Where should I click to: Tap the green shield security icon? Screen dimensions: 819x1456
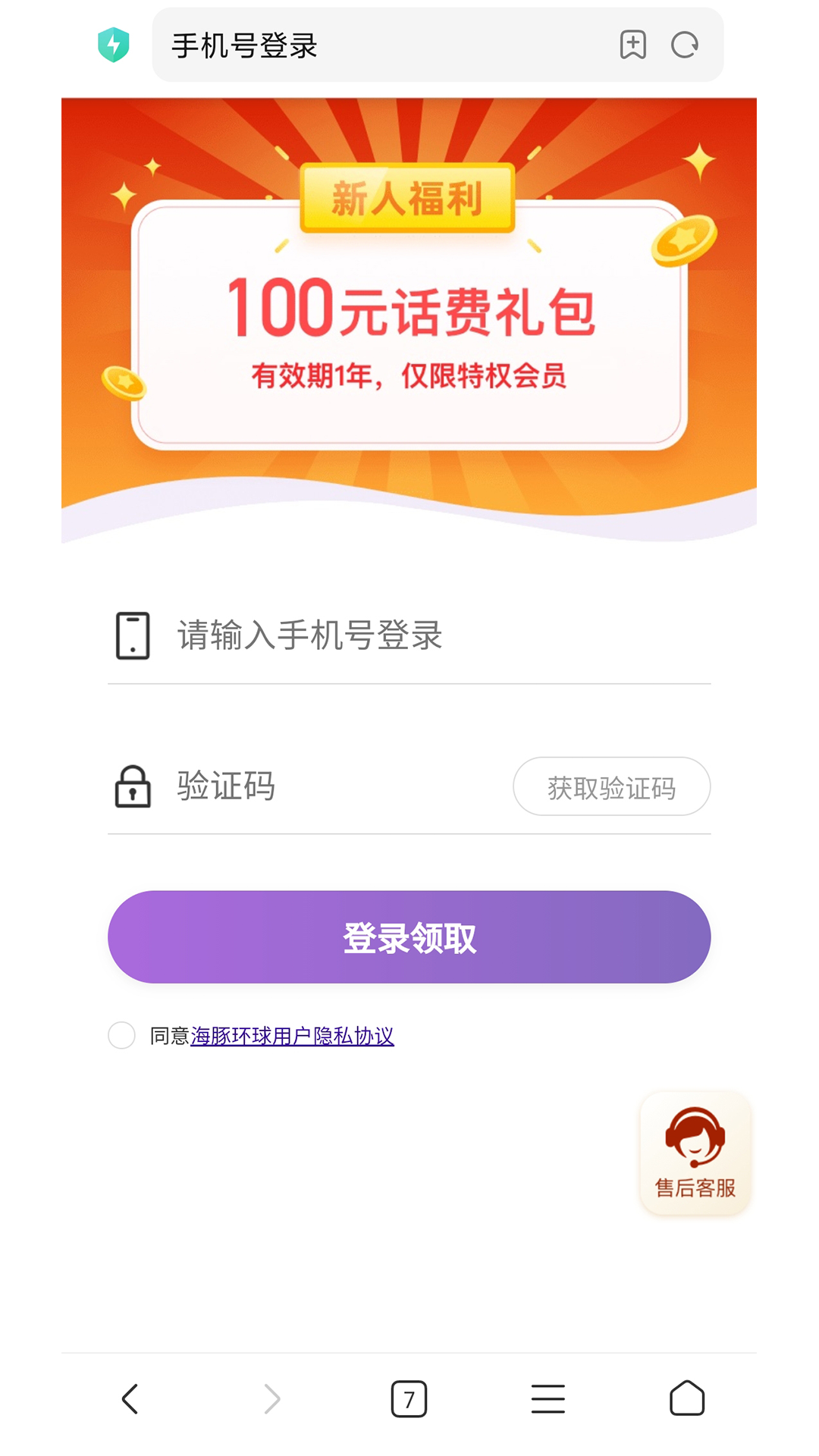(114, 45)
